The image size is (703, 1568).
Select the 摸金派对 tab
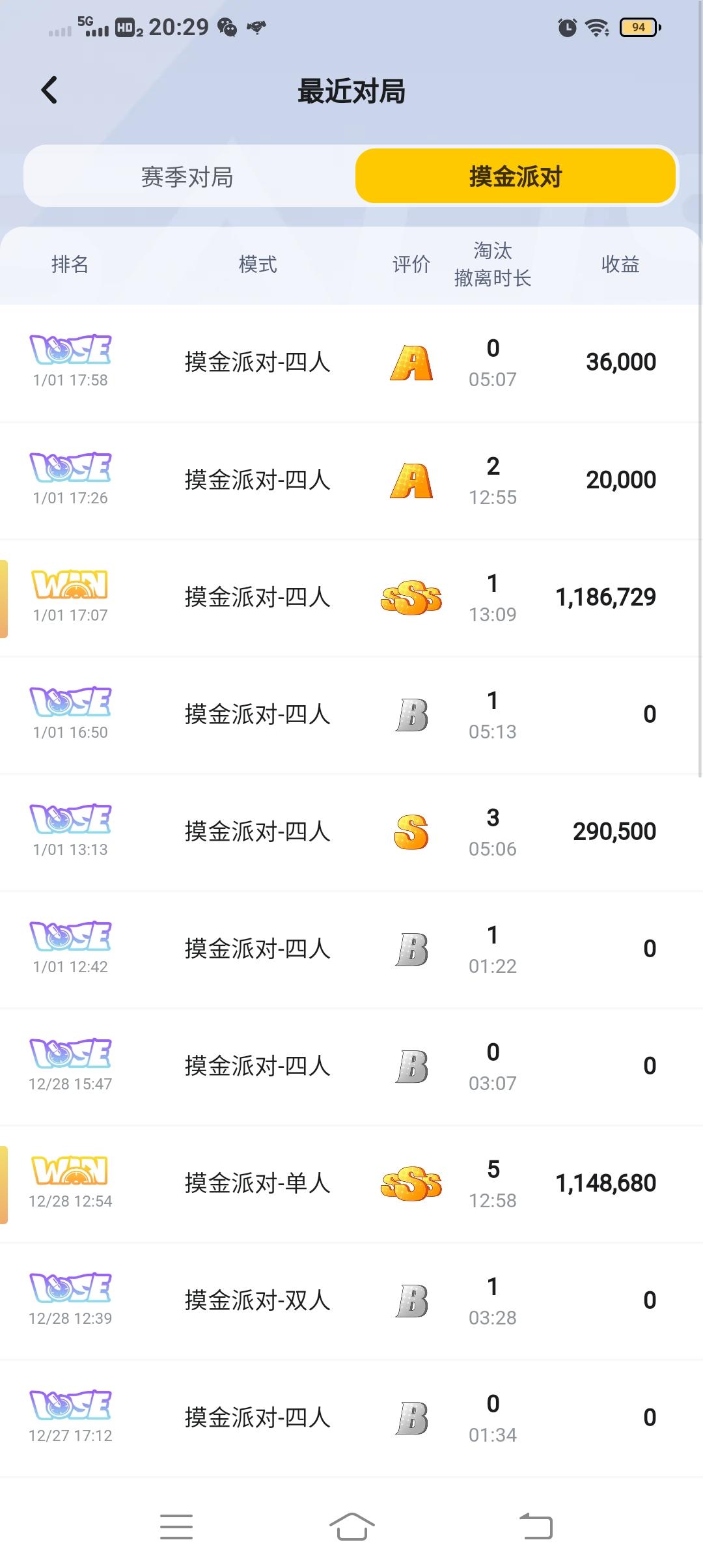tap(515, 176)
